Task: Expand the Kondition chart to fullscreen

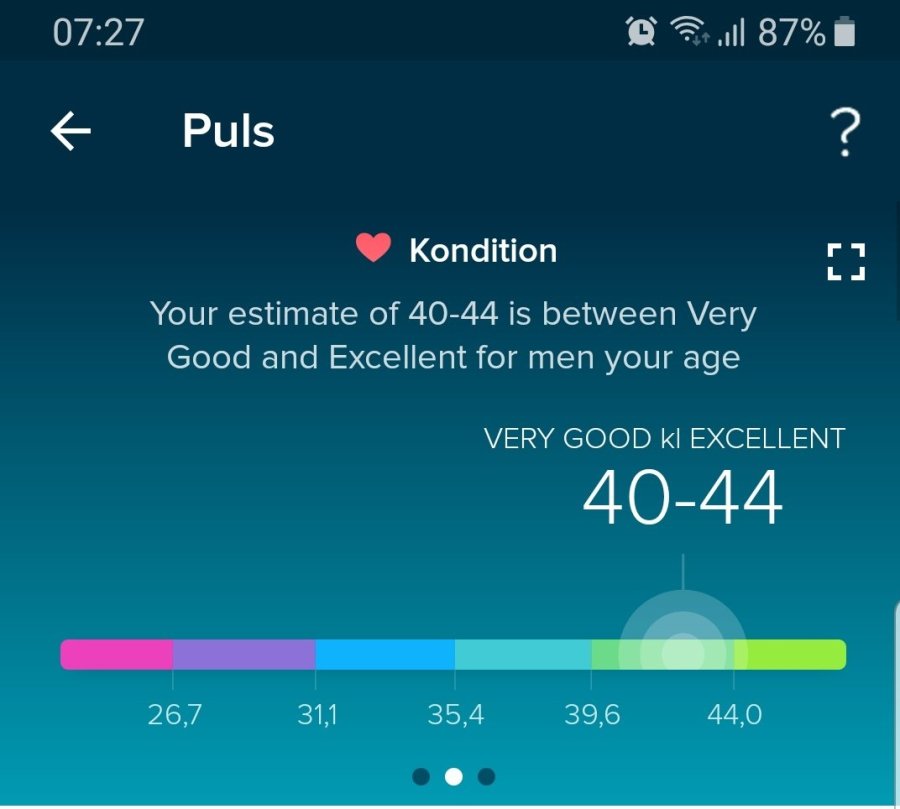Action: pos(845,262)
